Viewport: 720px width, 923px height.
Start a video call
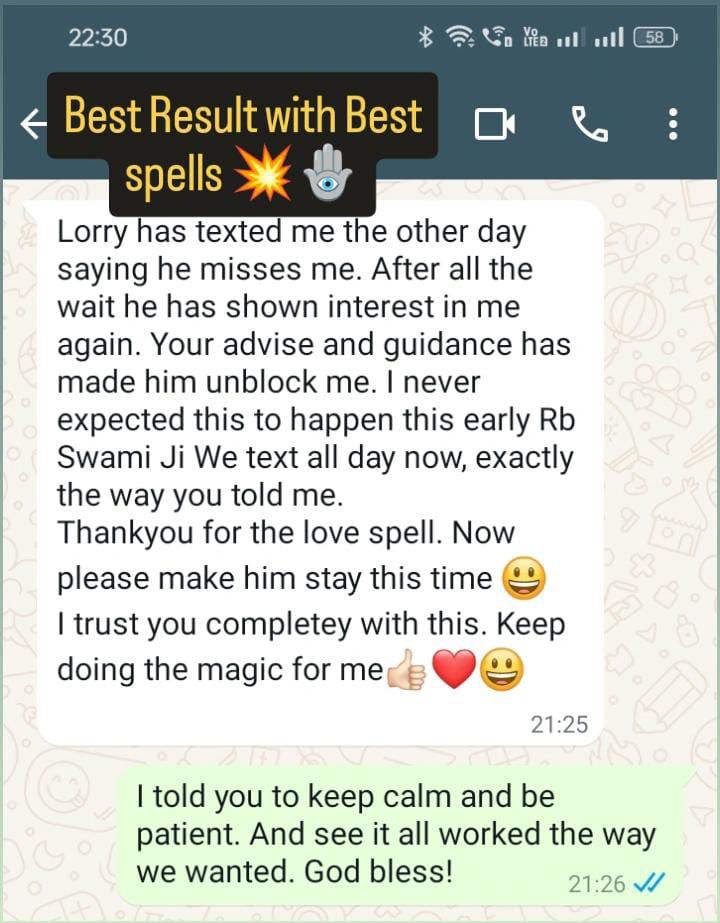point(494,124)
